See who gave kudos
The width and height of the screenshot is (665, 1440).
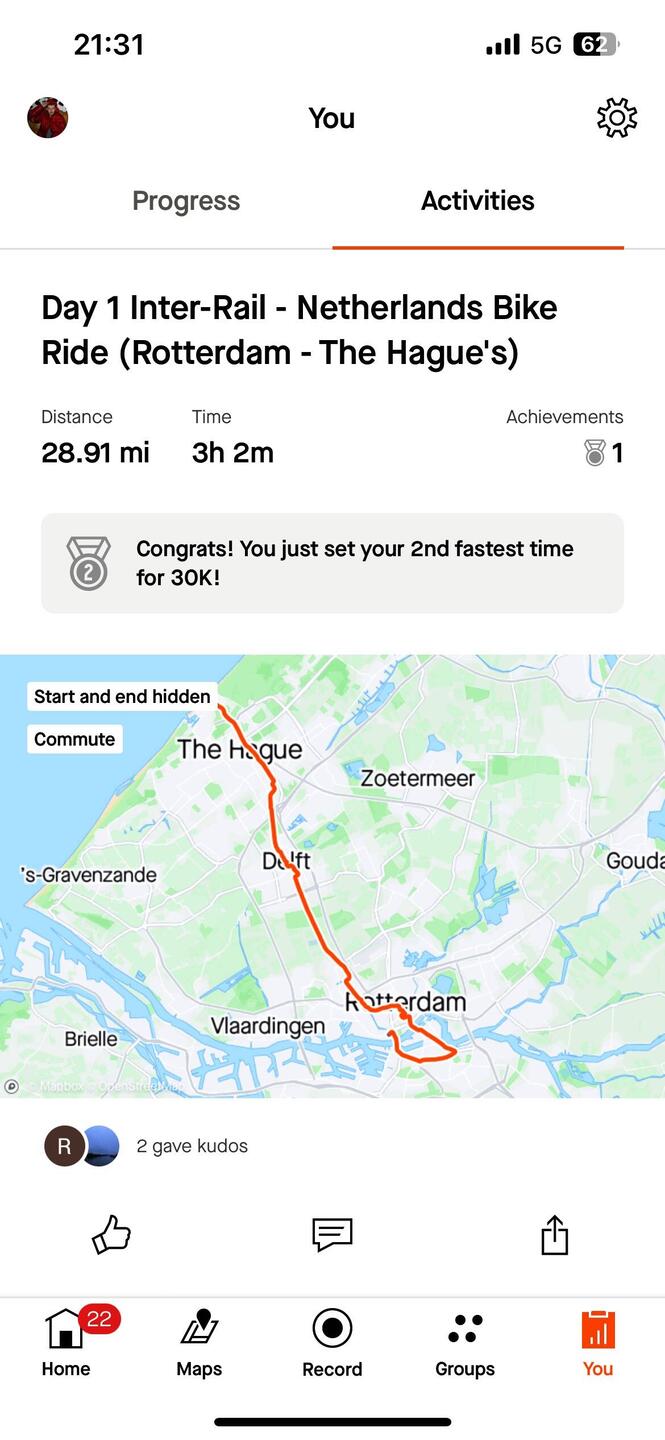point(190,1146)
